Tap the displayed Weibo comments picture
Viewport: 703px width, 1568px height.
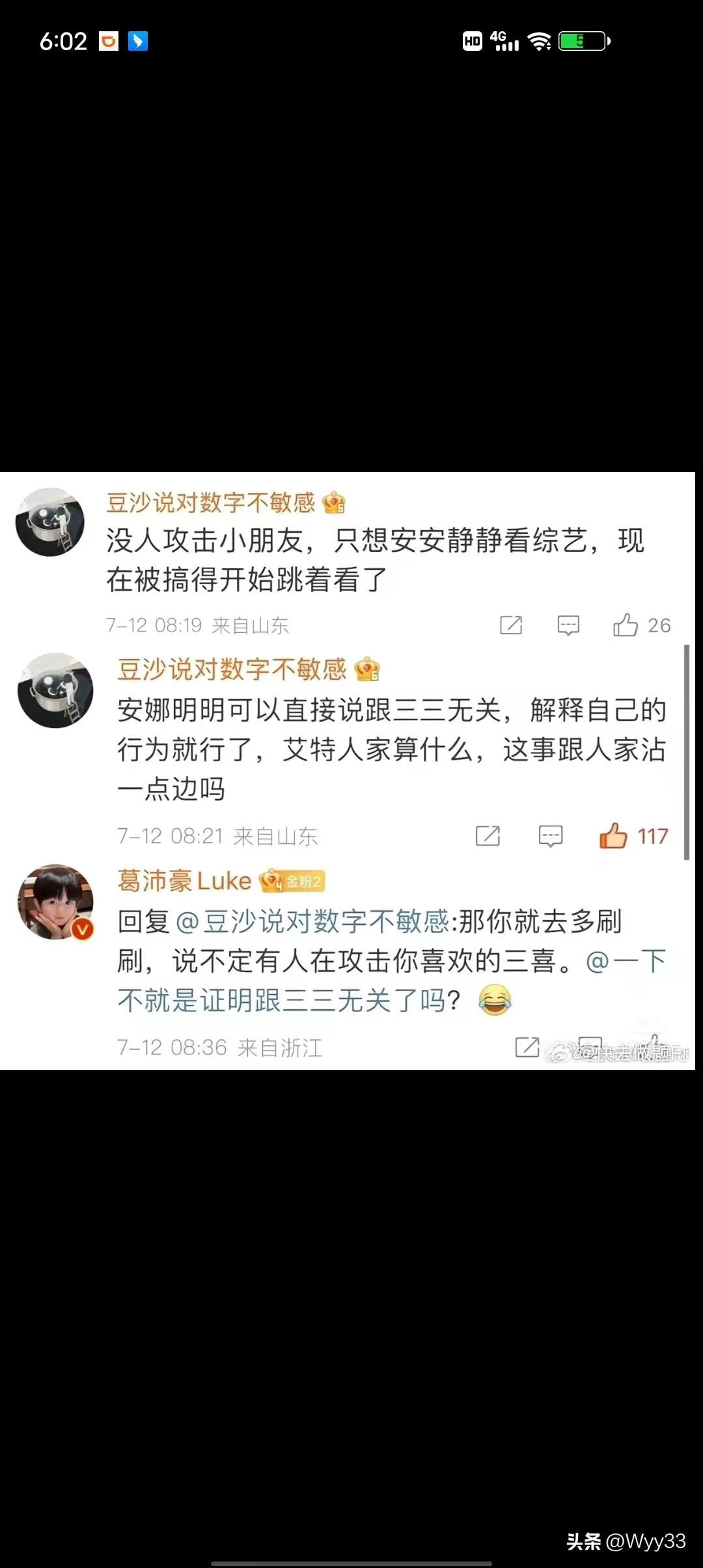pyautogui.click(x=348, y=770)
